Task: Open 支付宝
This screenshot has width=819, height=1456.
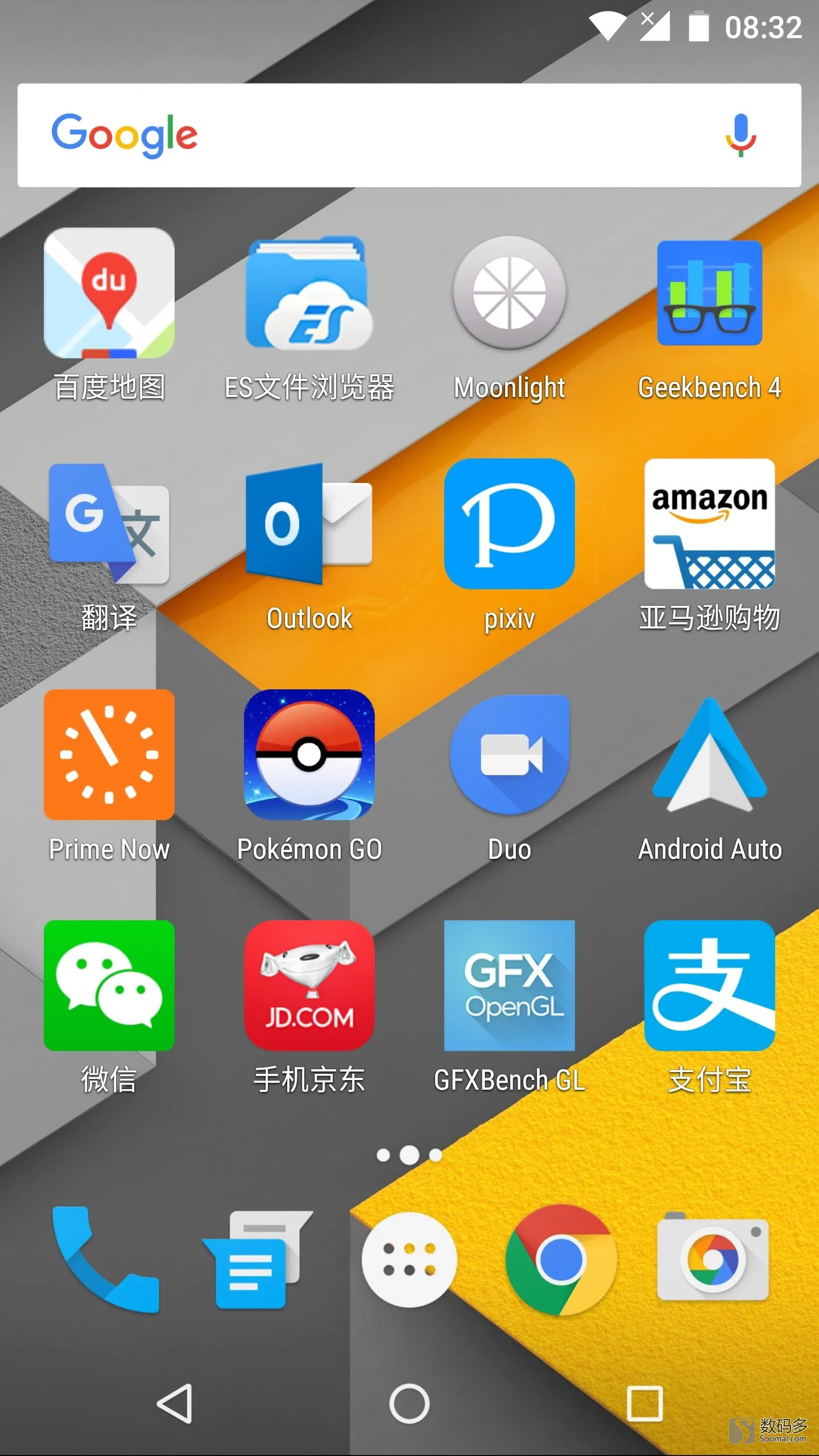Action: coord(709,986)
